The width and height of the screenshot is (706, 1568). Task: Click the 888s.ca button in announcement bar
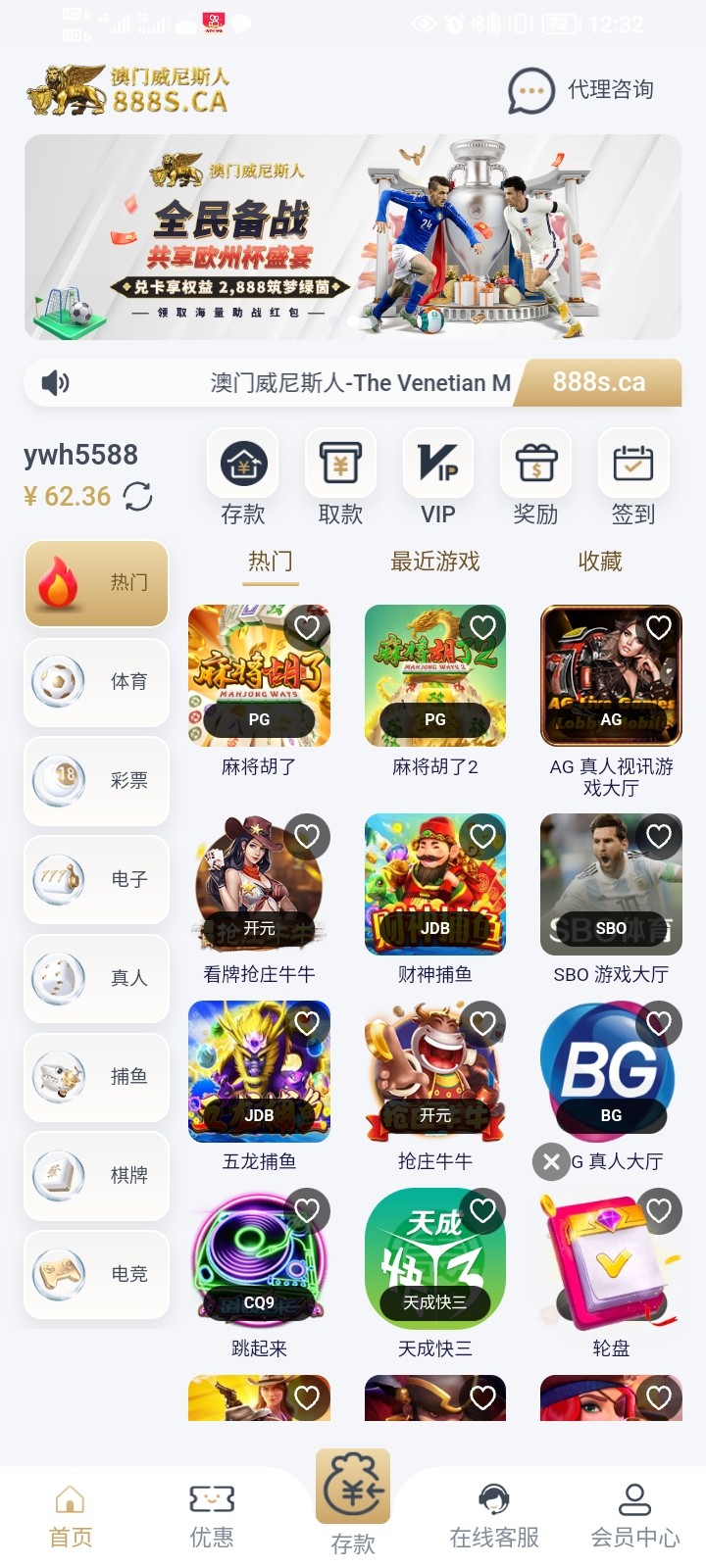point(599,382)
